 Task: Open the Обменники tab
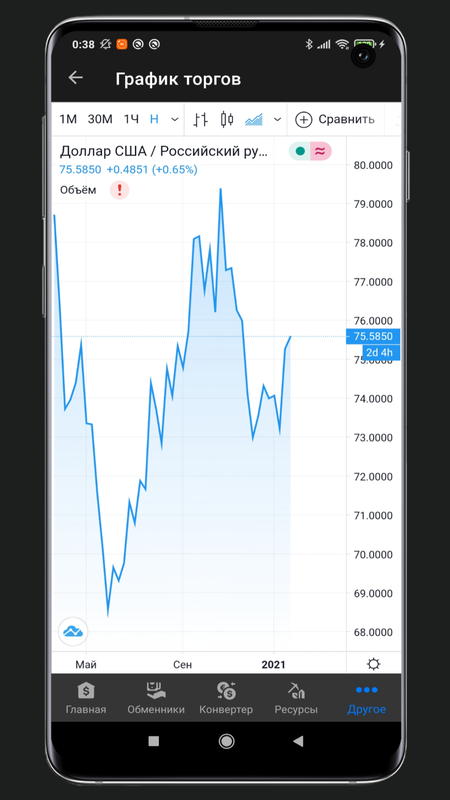tap(156, 698)
